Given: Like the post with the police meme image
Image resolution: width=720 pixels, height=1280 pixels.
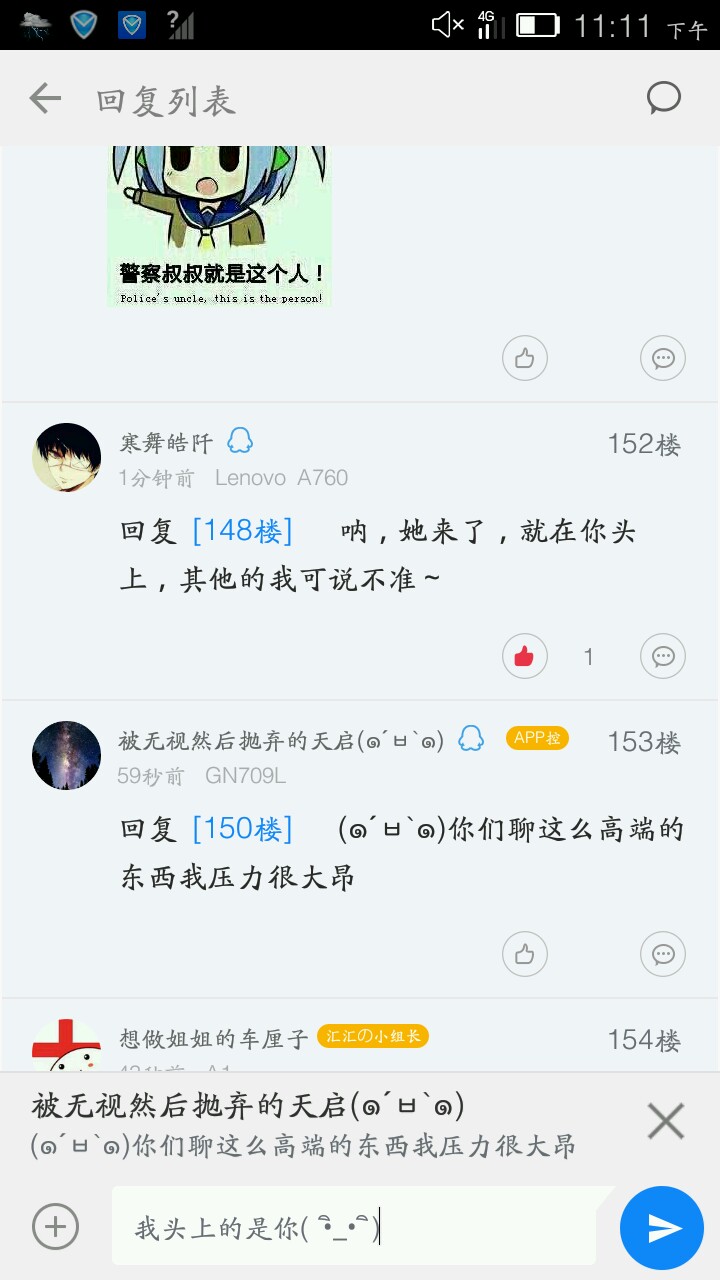Looking at the screenshot, I should tap(525, 358).
